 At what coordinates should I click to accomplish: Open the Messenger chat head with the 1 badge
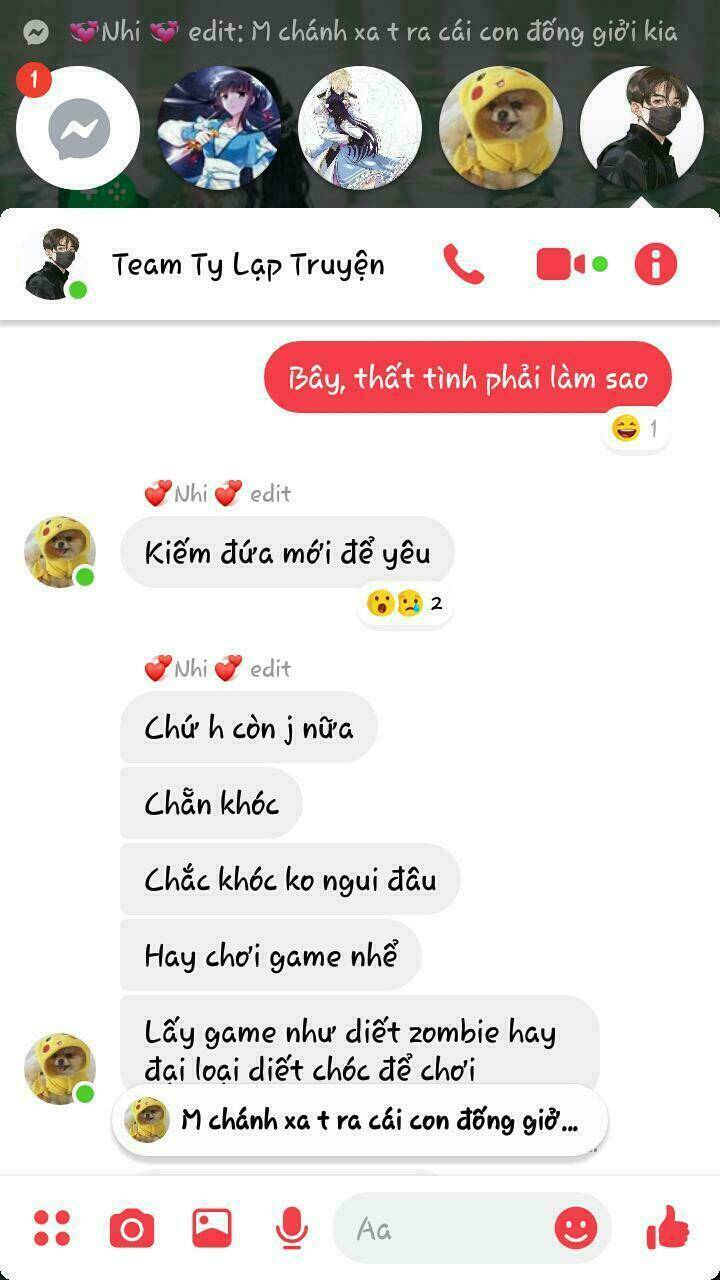point(78,128)
